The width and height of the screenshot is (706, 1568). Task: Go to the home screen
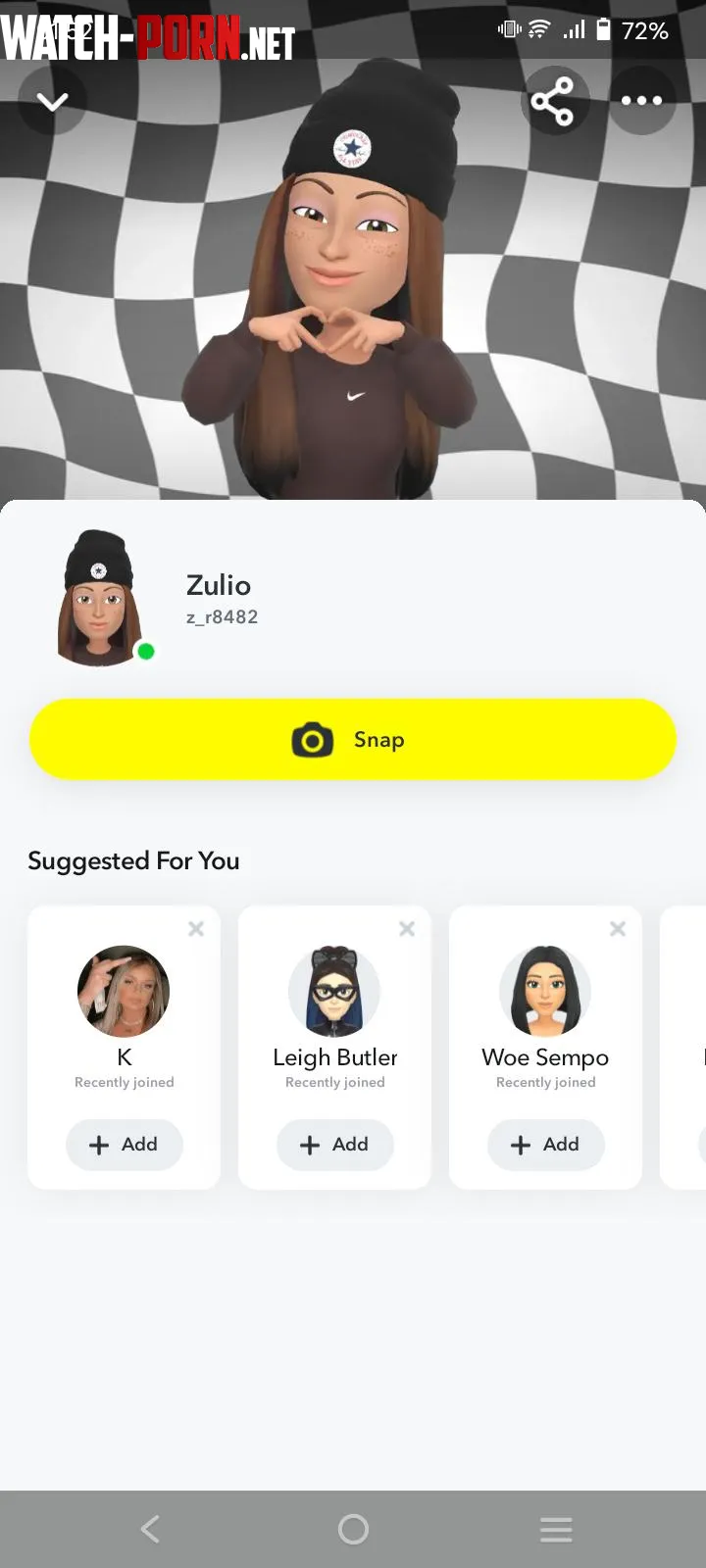pyautogui.click(x=353, y=1529)
